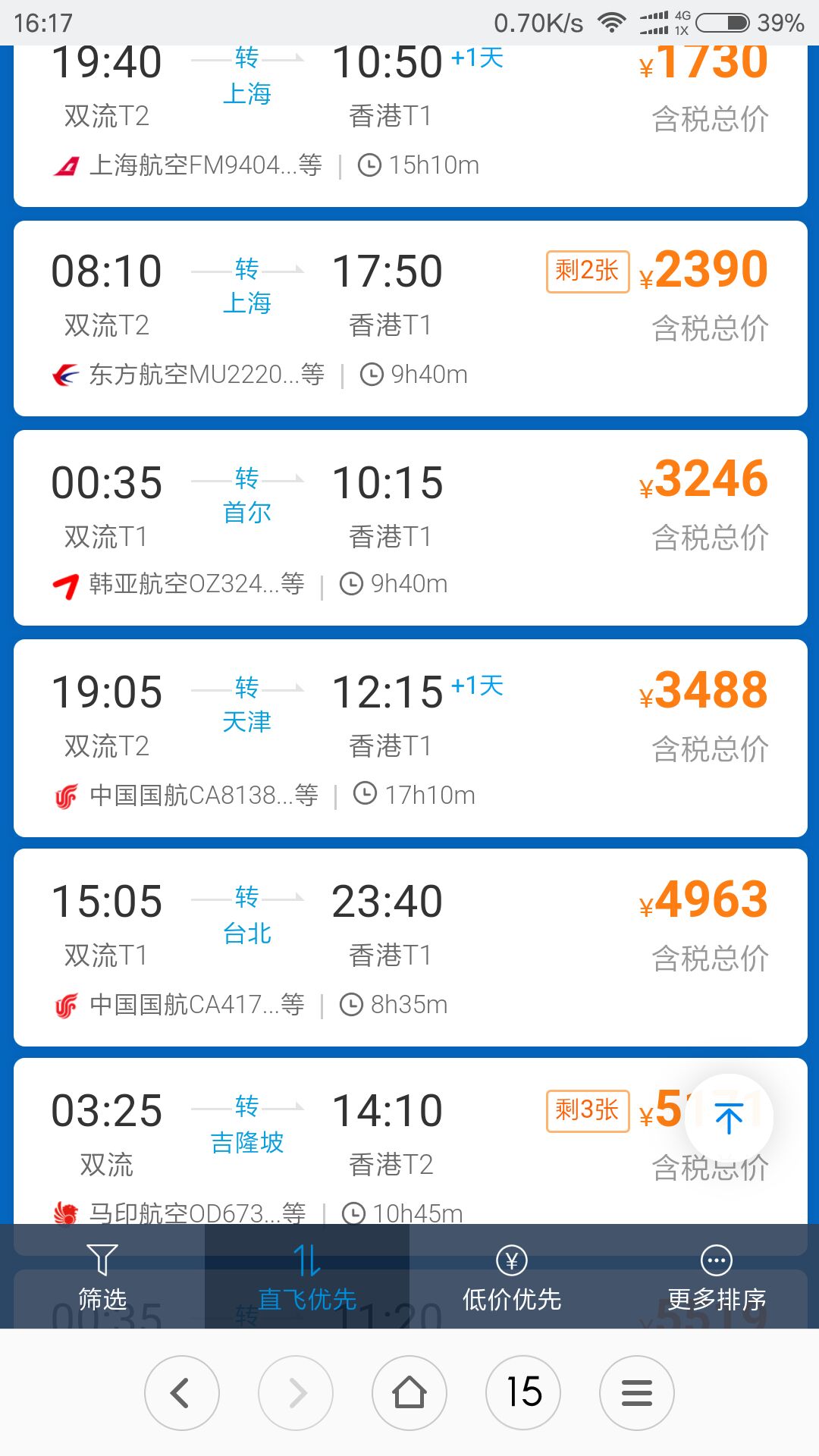
Task: View the 韩亚航空OZ324 flight via 首尔
Action: [x=410, y=528]
